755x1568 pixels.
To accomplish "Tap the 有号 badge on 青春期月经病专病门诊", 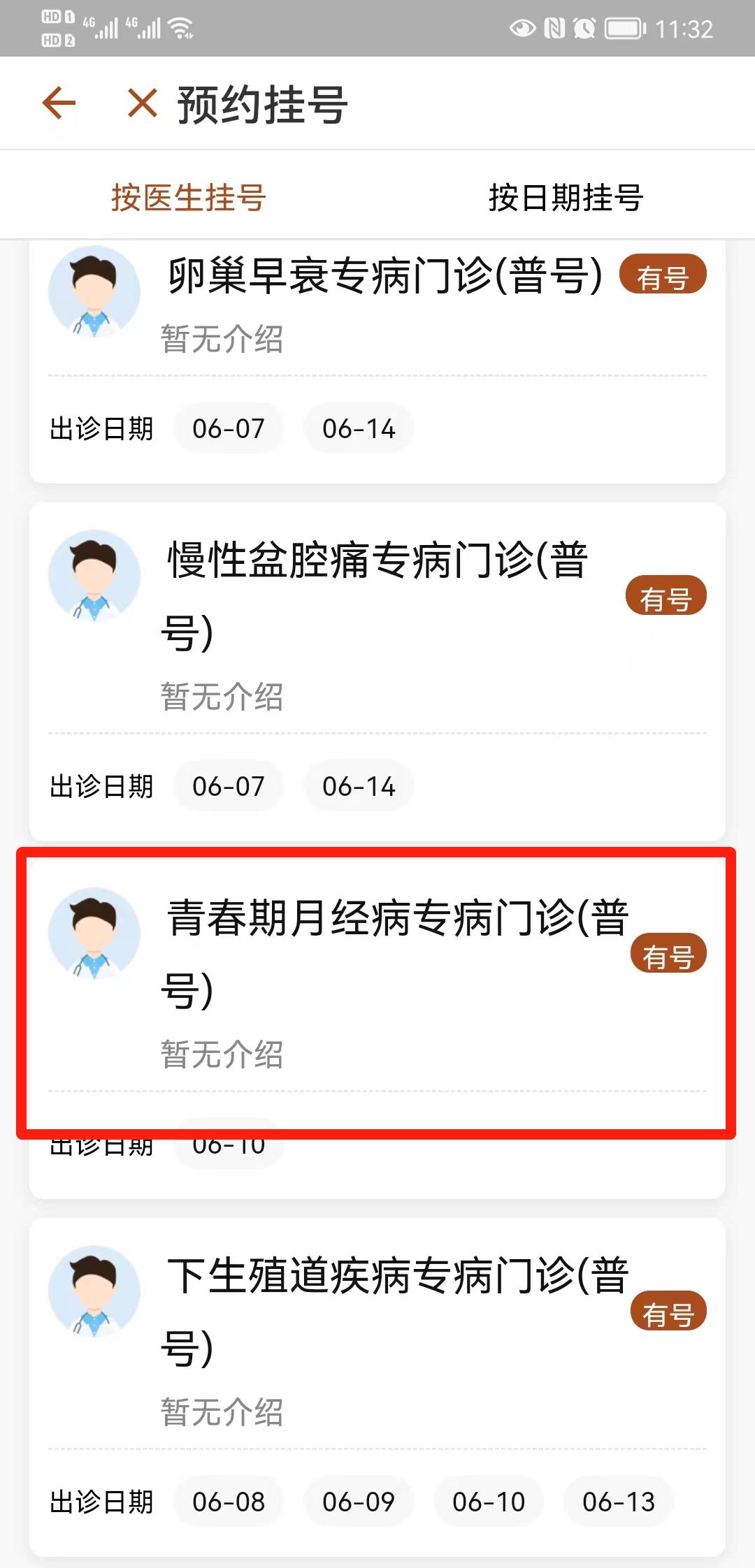I will [x=666, y=952].
